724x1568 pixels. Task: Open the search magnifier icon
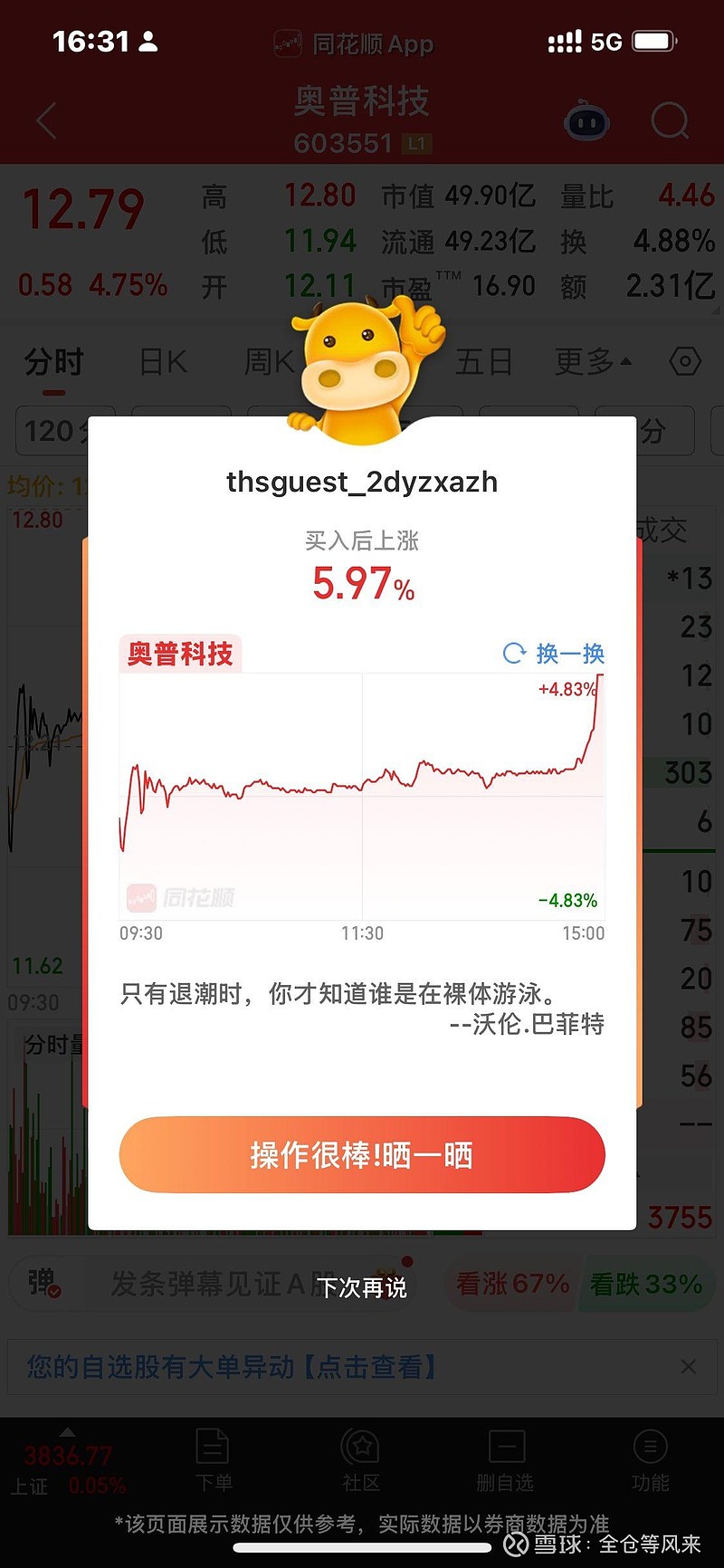pyautogui.click(x=670, y=120)
